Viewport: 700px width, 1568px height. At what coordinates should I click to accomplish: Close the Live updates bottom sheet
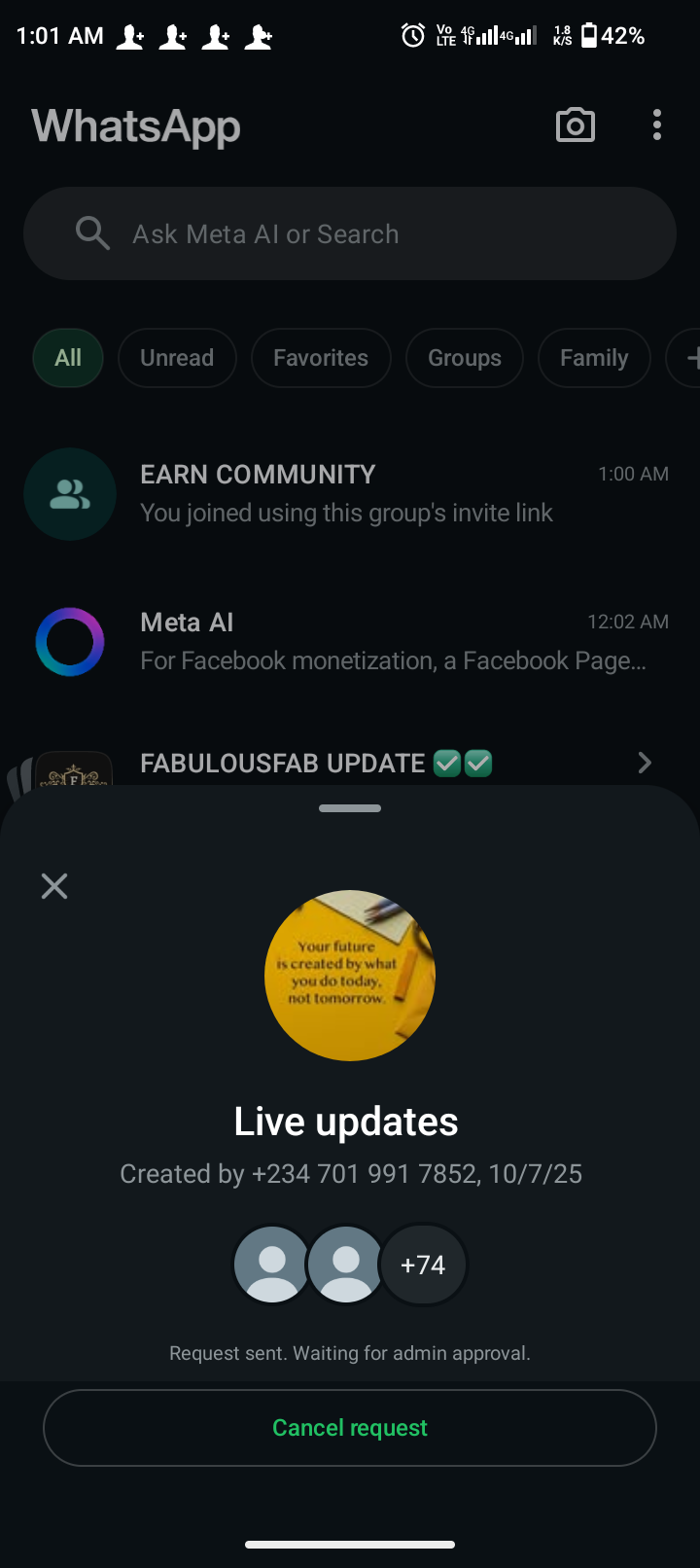[x=54, y=885]
